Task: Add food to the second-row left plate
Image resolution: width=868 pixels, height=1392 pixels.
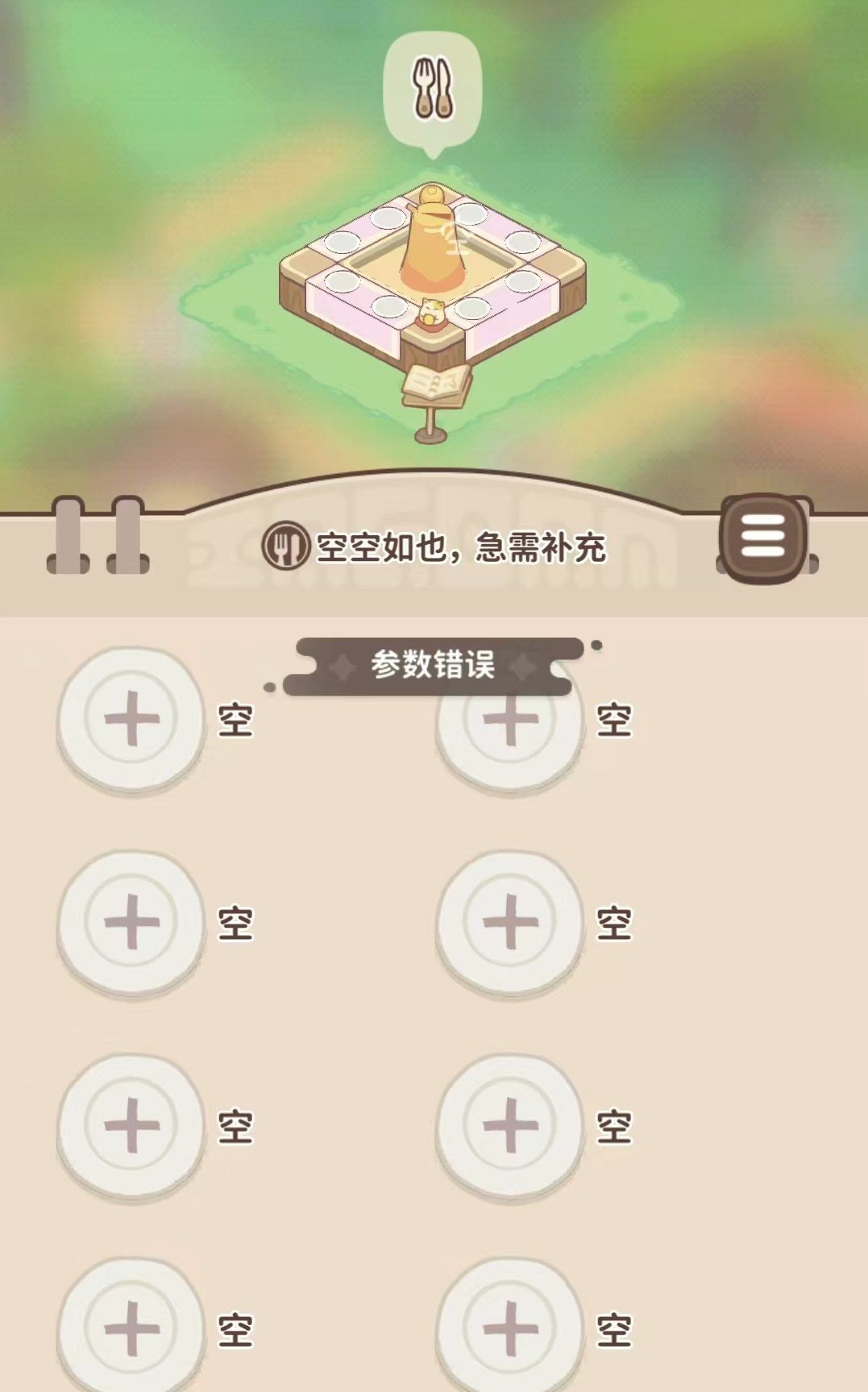Action: pyautogui.click(x=131, y=922)
